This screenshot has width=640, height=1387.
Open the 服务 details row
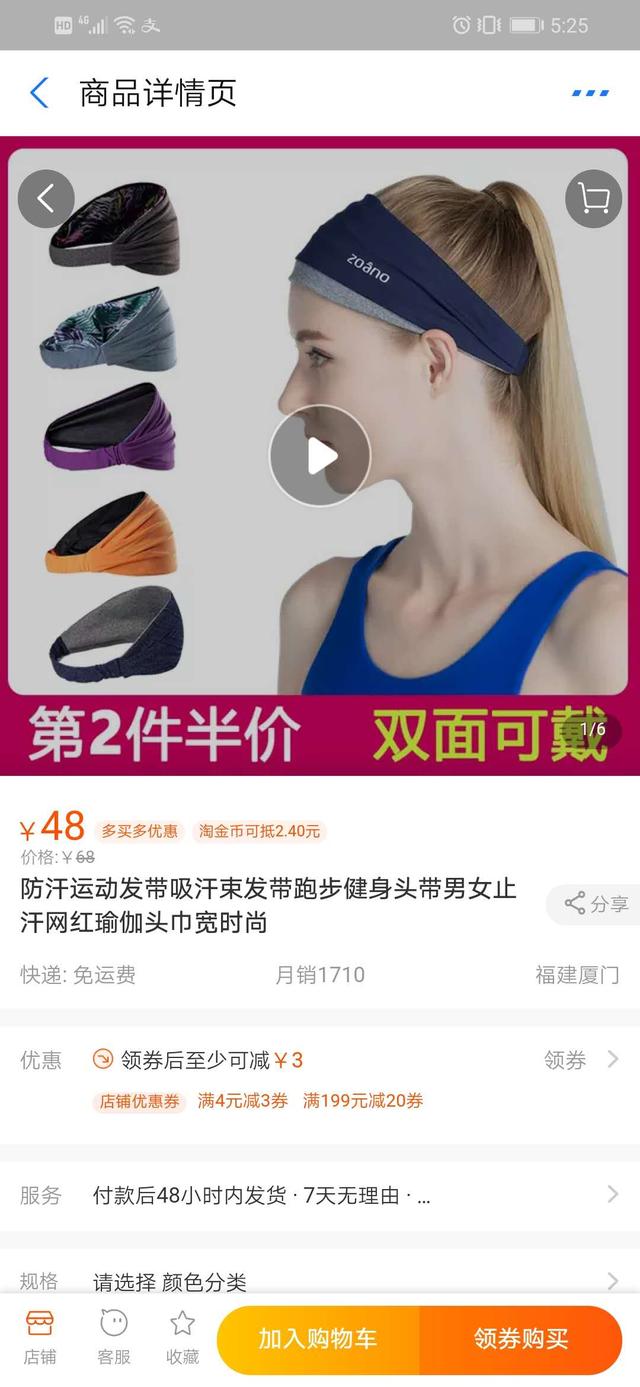[320, 1195]
